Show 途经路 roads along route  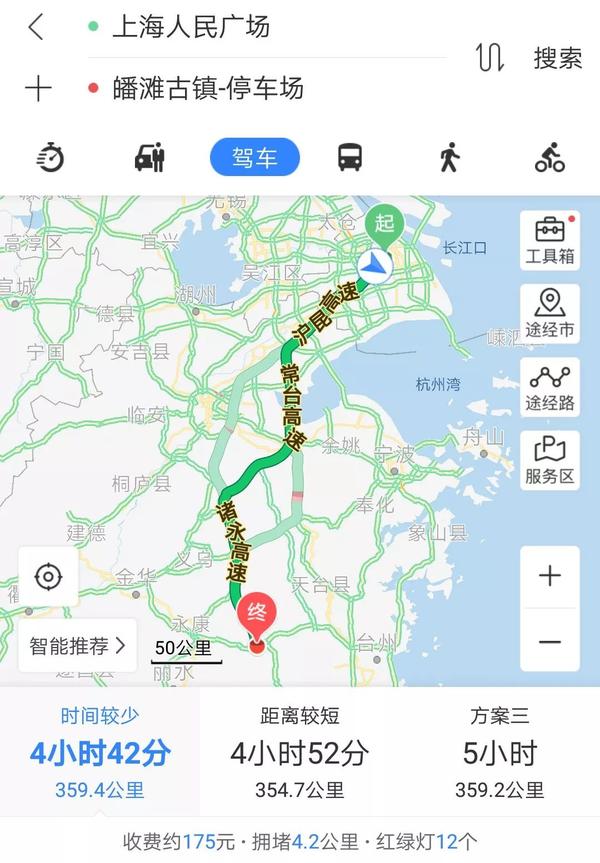tap(549, 387)
